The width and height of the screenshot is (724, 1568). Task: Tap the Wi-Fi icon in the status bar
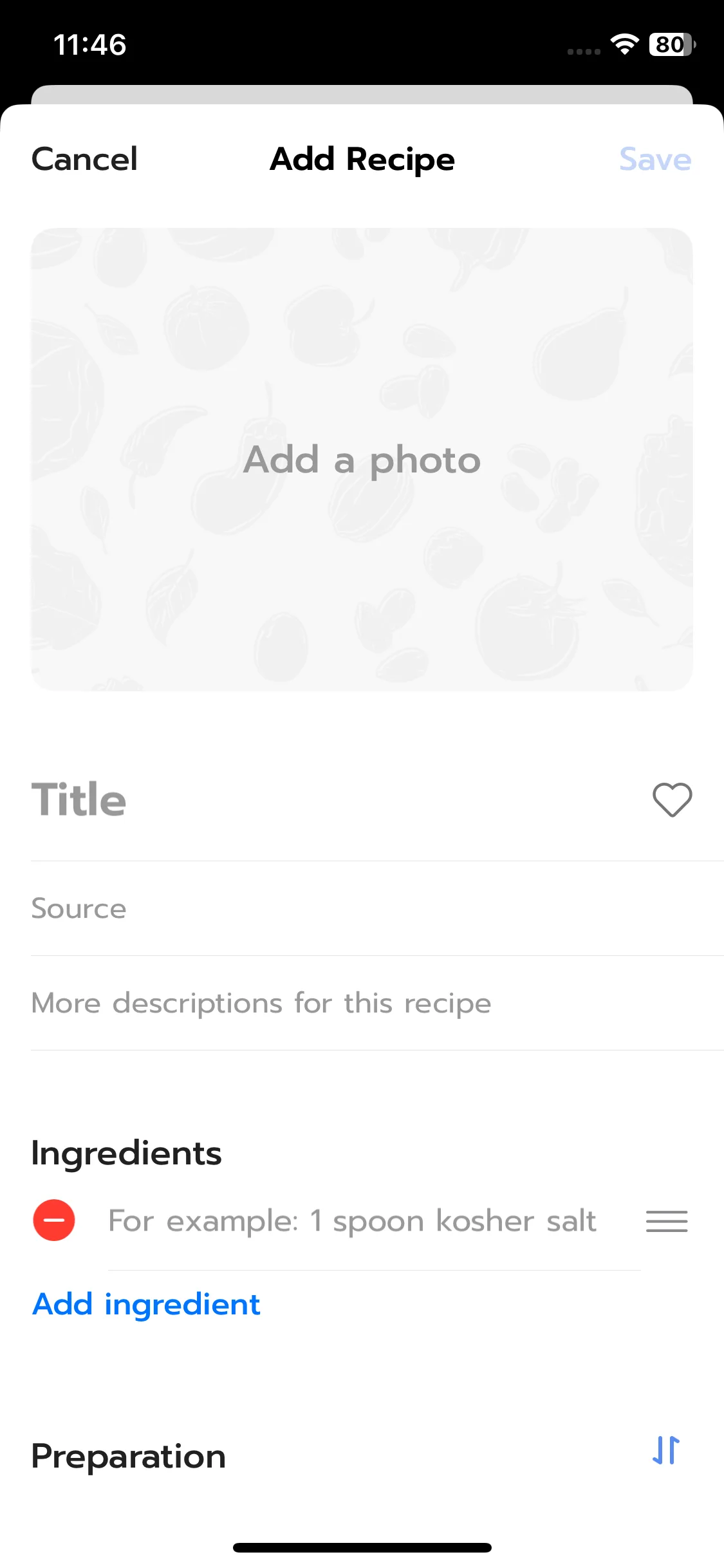click(624, 44)
